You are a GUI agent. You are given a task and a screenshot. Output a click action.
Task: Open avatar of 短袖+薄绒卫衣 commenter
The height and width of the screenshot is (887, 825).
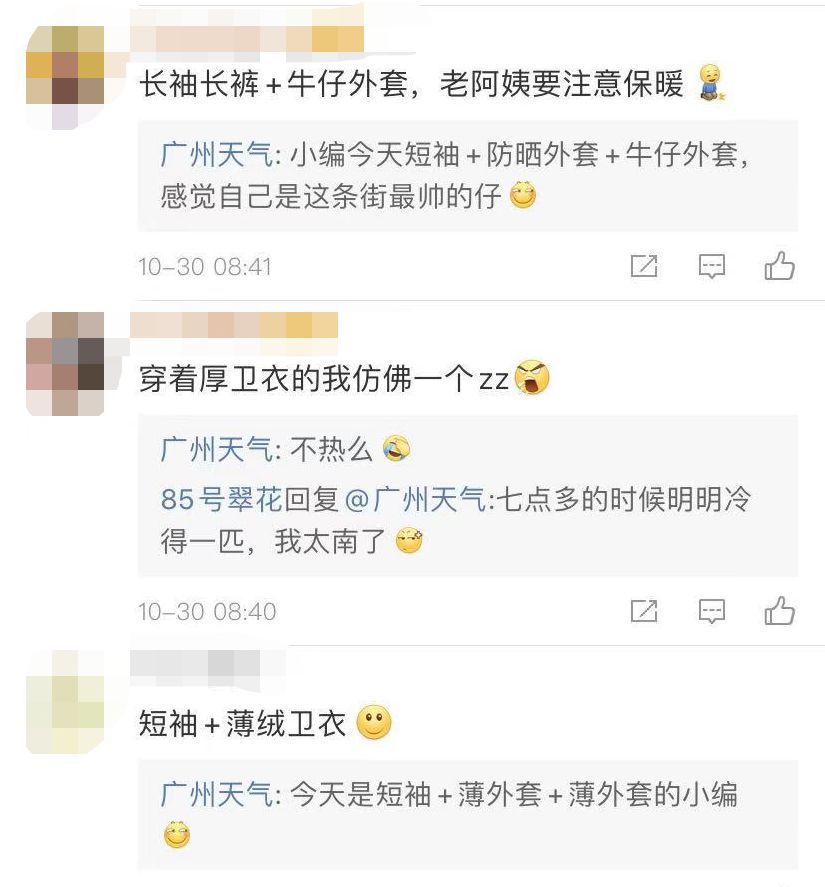click(65, 702)
